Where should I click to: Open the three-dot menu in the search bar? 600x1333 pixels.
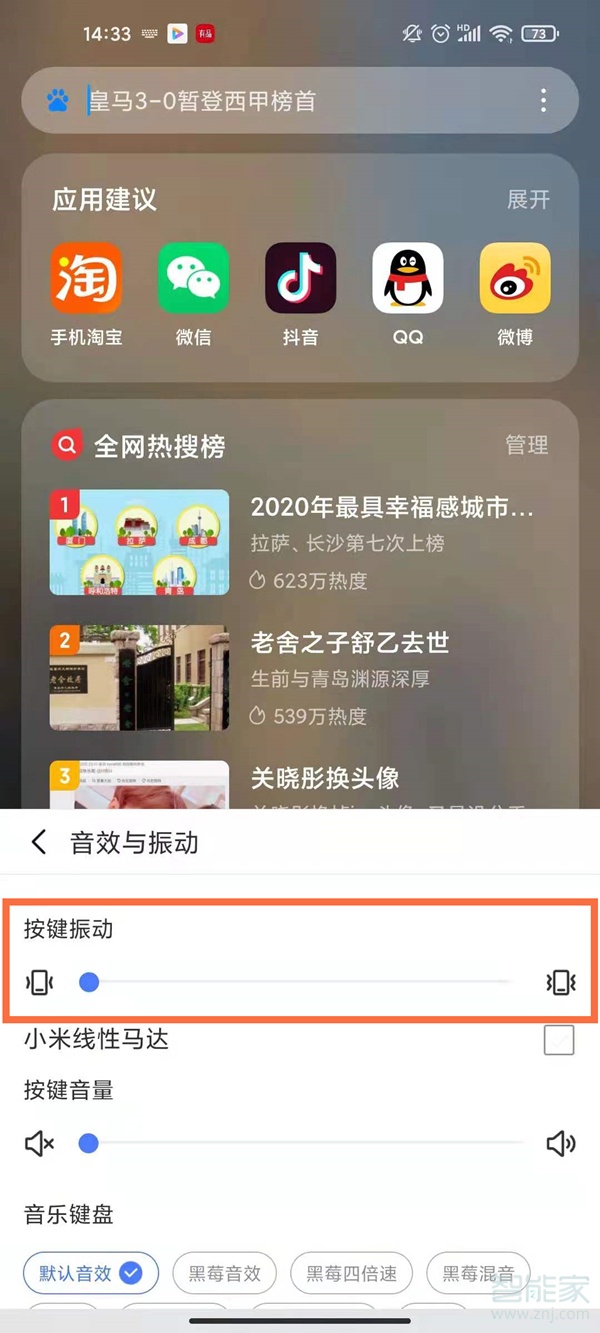pyautogui.click(x=543, y=100)
